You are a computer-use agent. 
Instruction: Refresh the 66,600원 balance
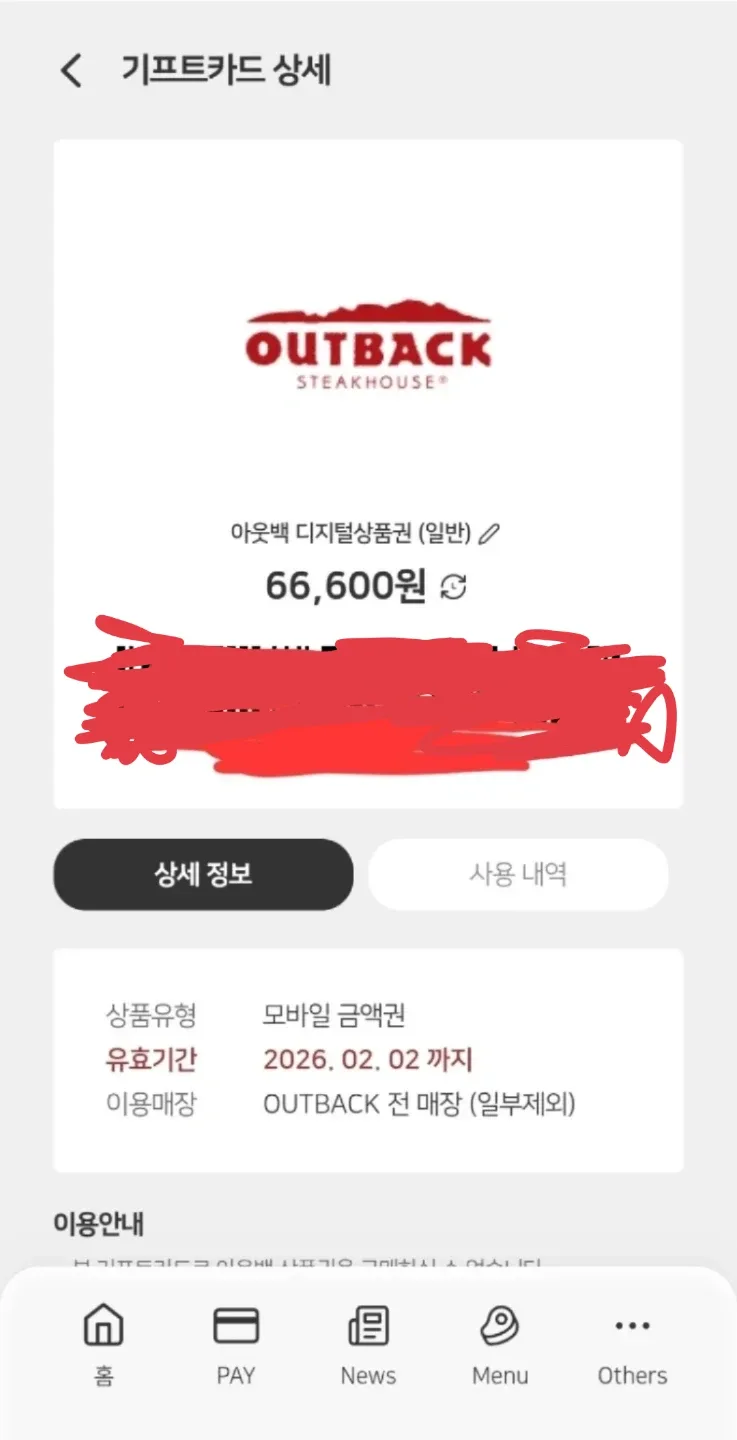tap(453, 587)
